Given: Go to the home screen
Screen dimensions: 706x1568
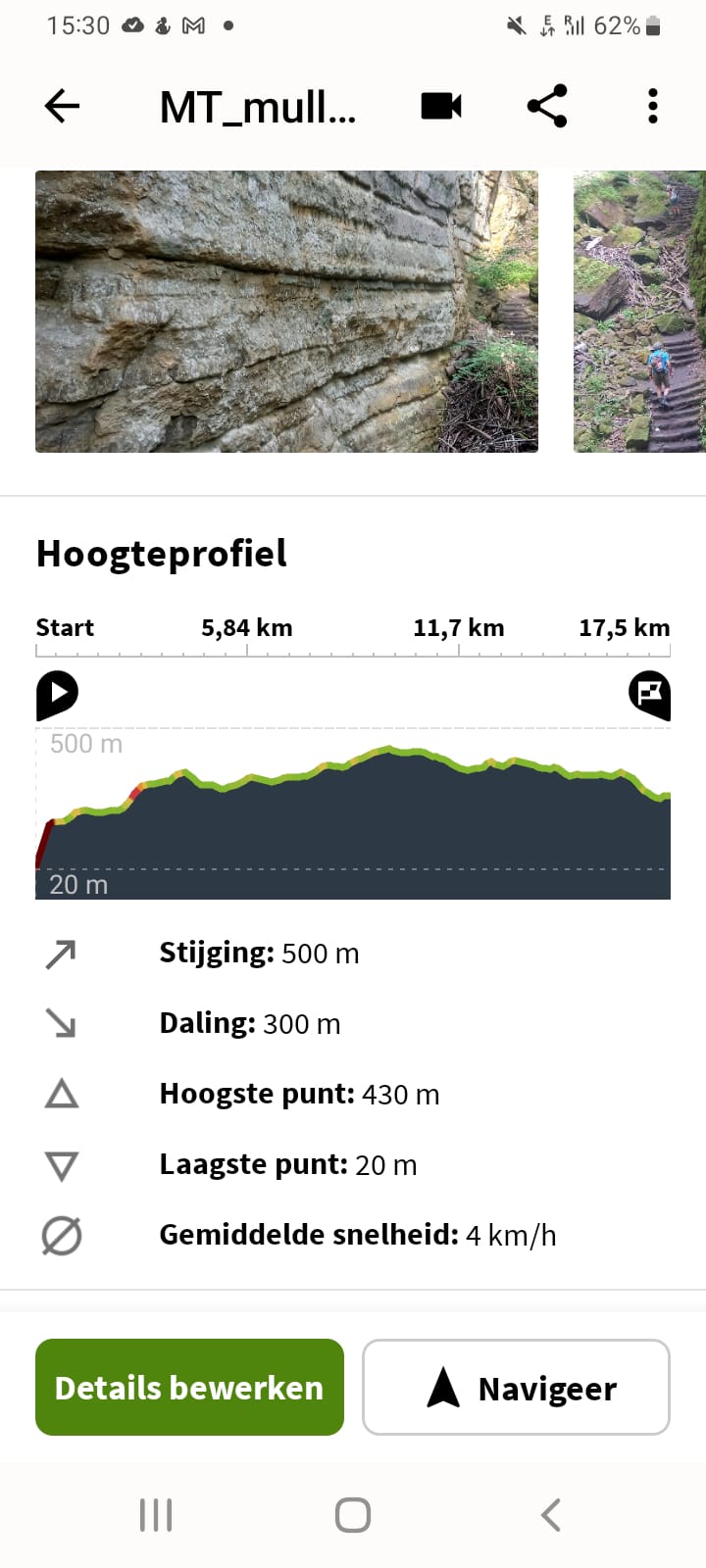Looking at the screenshot, I should tap(353, 1515).
